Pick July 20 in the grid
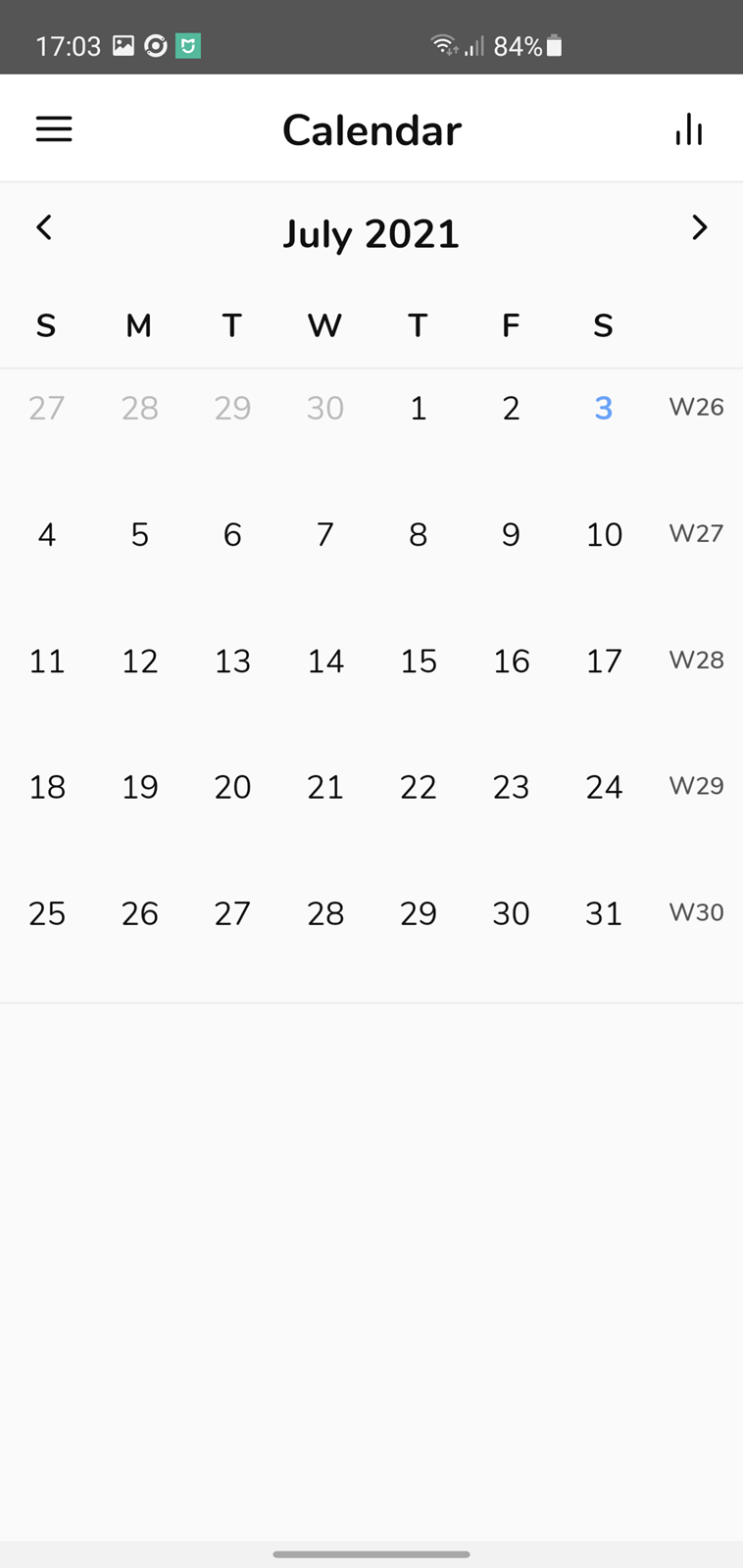Screen dimensions: 743x1568 tap(232, 787)
